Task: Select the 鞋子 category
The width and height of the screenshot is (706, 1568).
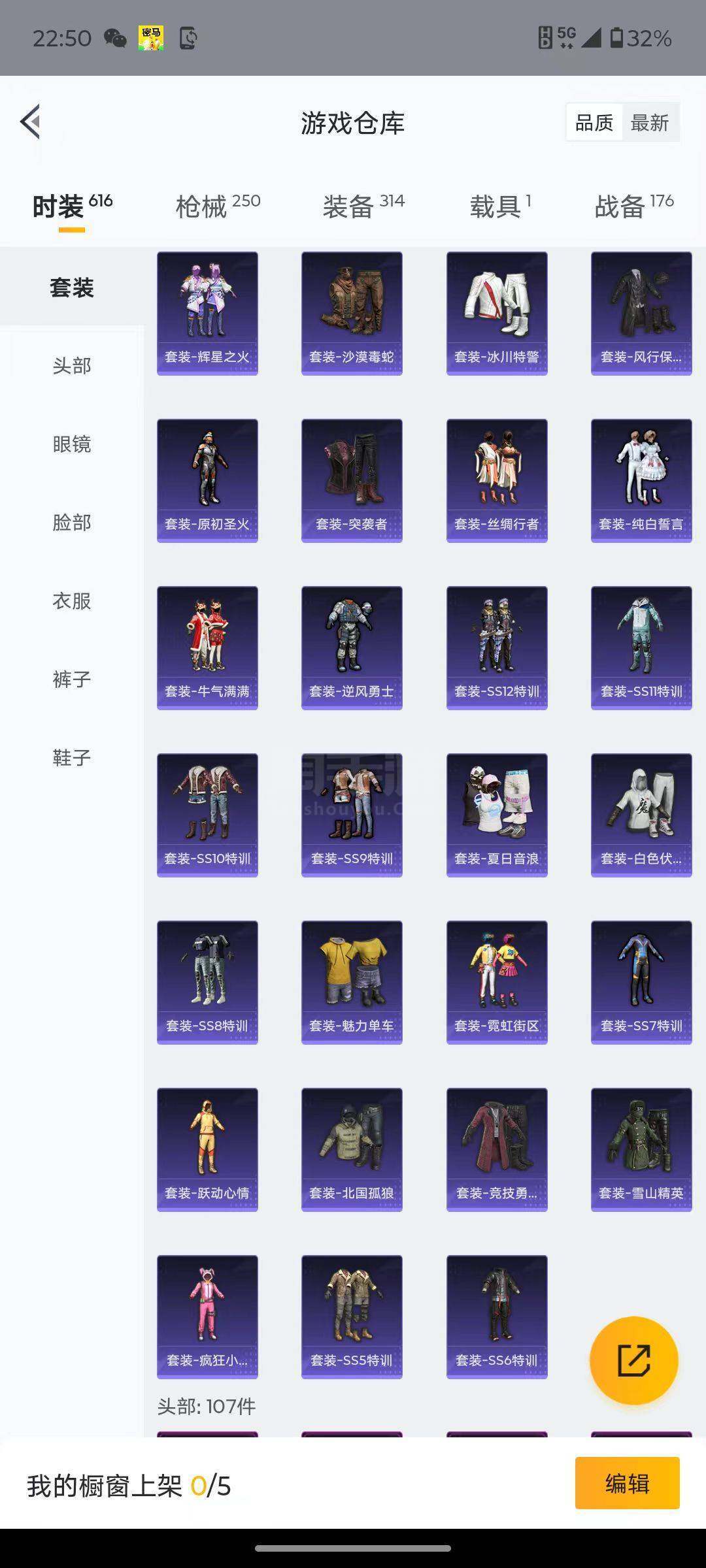Action: pos(72,758)
